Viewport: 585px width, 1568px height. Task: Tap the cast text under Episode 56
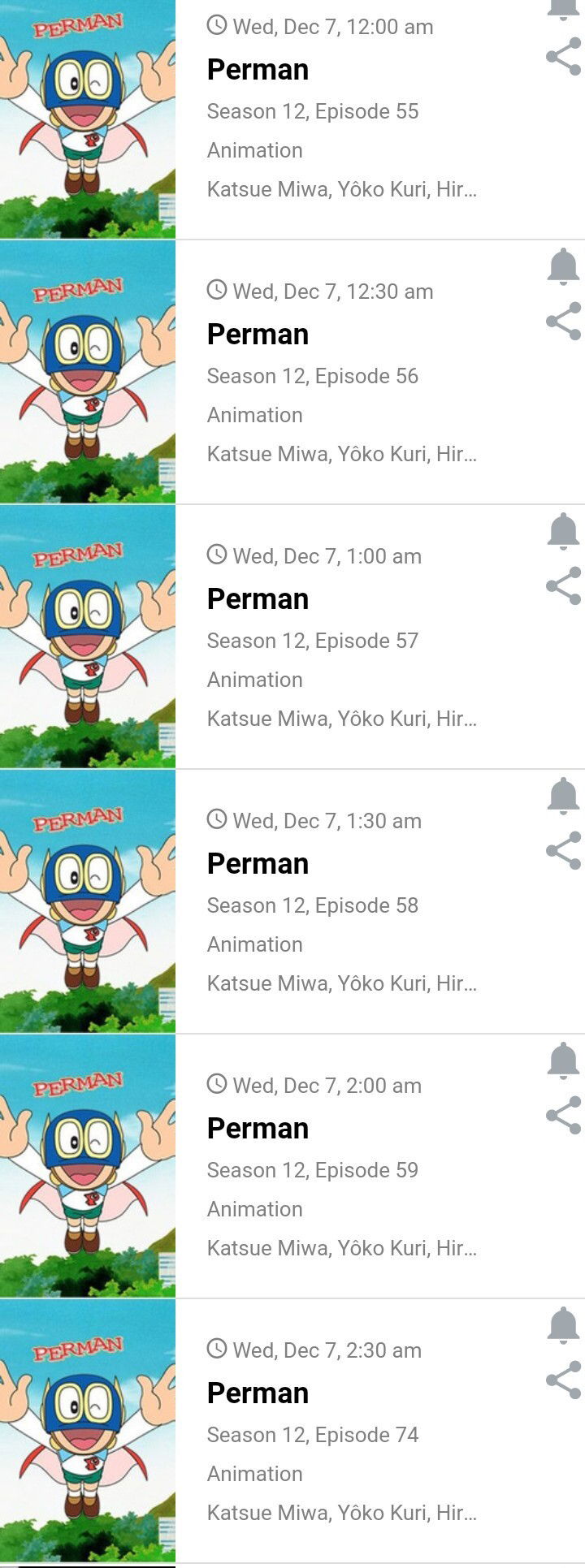pyautogui.click(x=342, y=453)
